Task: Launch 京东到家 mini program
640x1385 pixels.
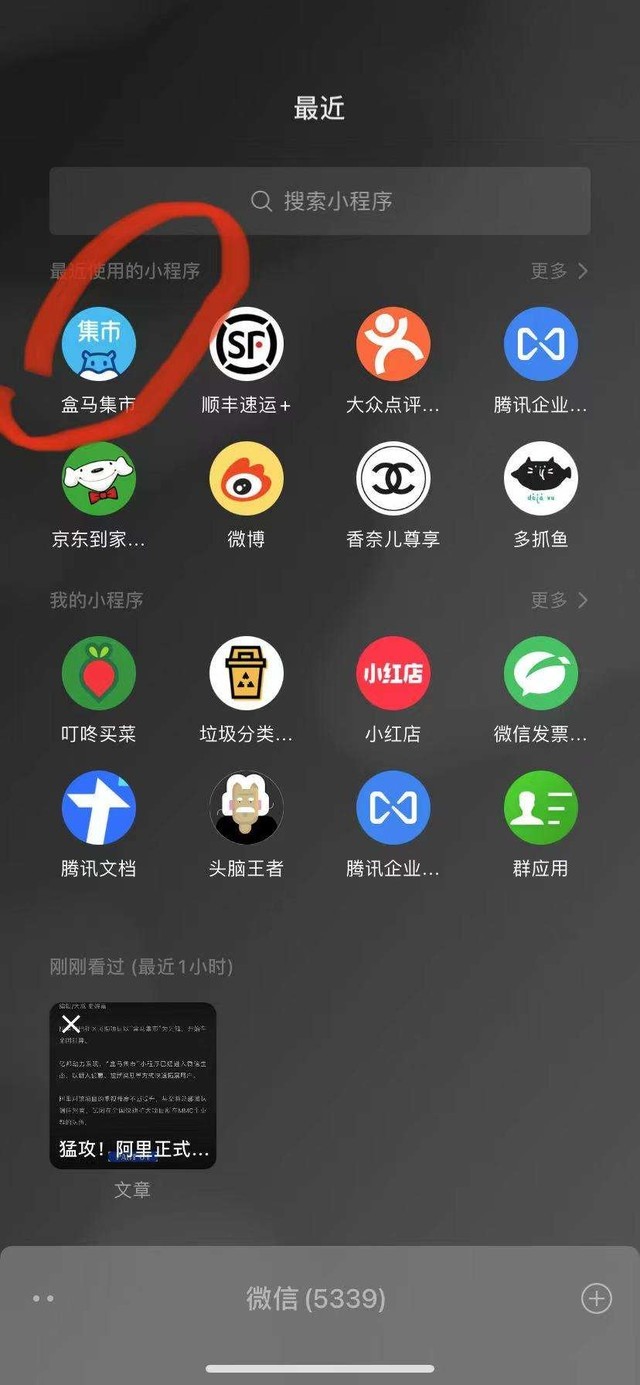Action: [x=98, y=479]
